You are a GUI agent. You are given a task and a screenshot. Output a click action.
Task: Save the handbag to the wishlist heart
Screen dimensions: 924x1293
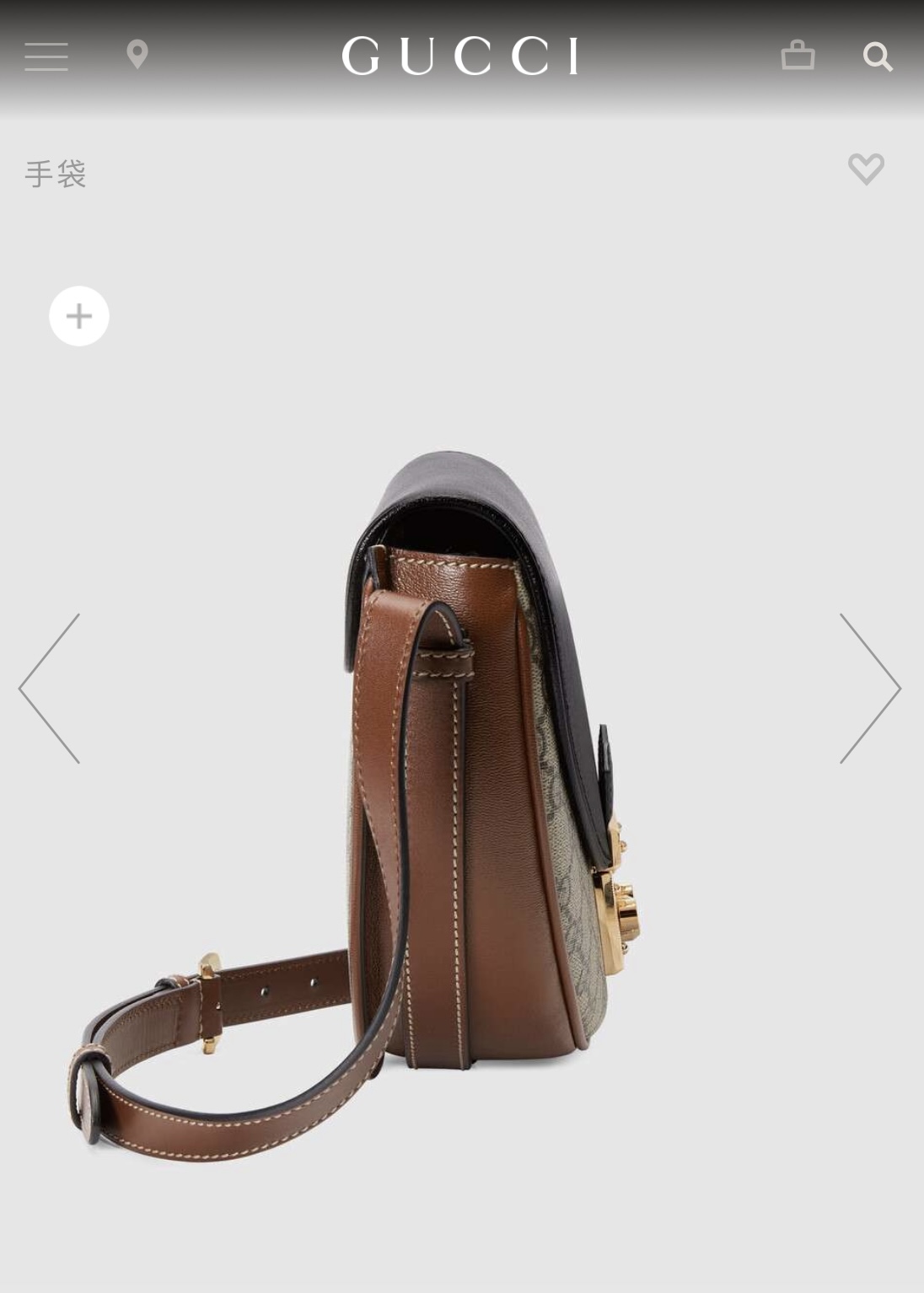tap(866, 169)
